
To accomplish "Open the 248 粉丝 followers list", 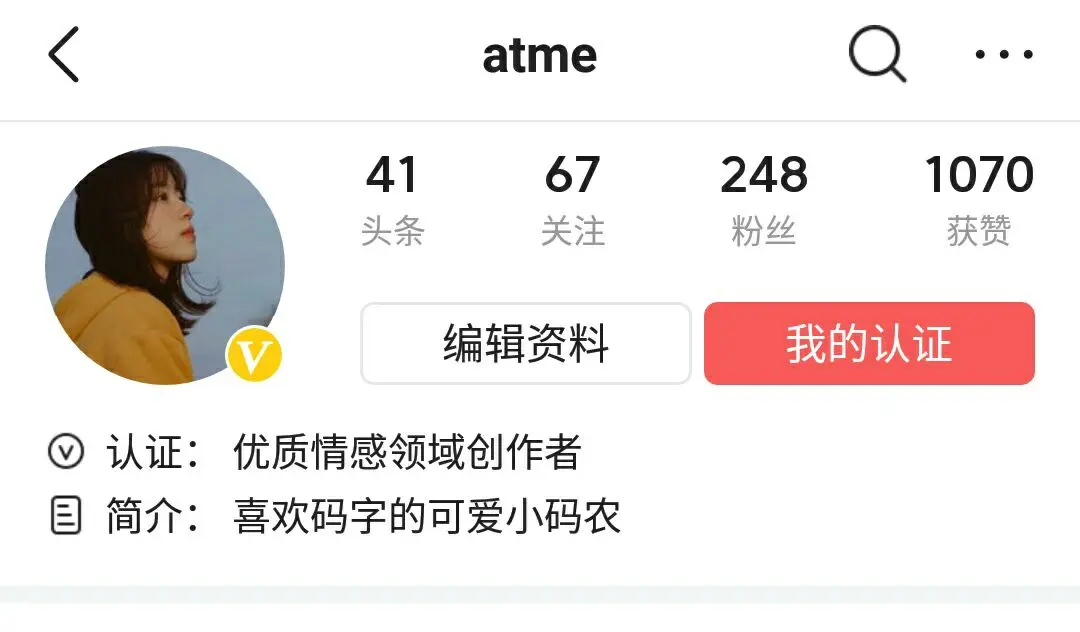I will point(764,200).
